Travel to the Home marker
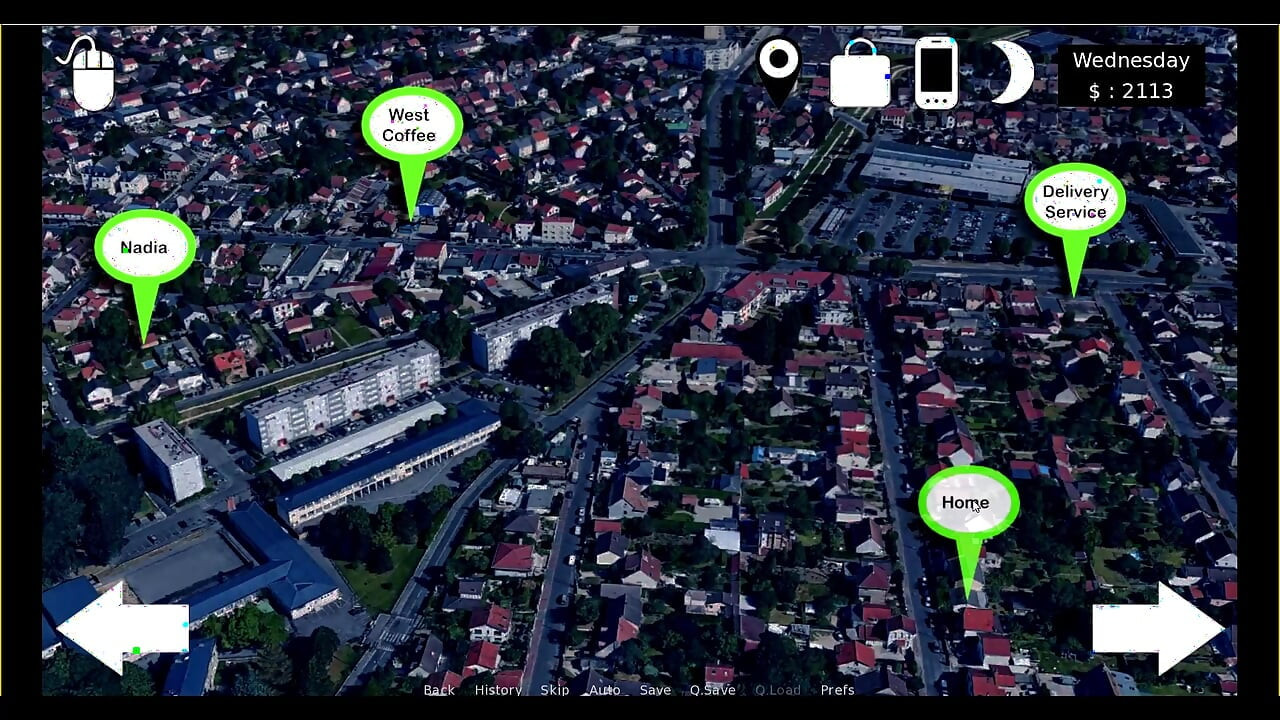The width and height of the screenshot is (1280, 720). [x=967, y=503]
